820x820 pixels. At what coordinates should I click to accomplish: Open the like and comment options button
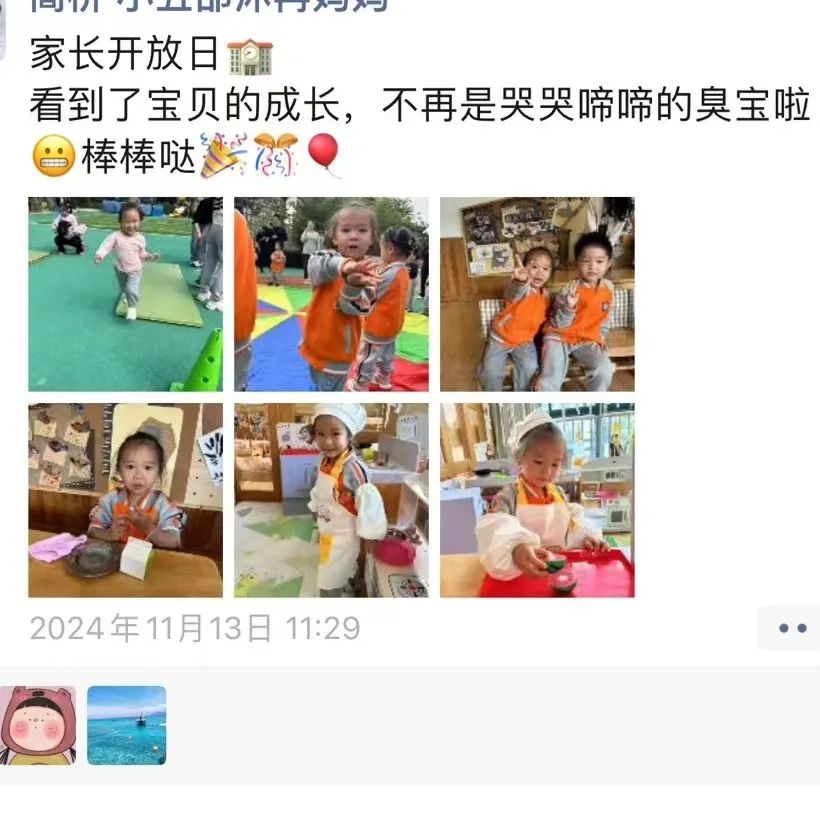click(x=791, y=628)
